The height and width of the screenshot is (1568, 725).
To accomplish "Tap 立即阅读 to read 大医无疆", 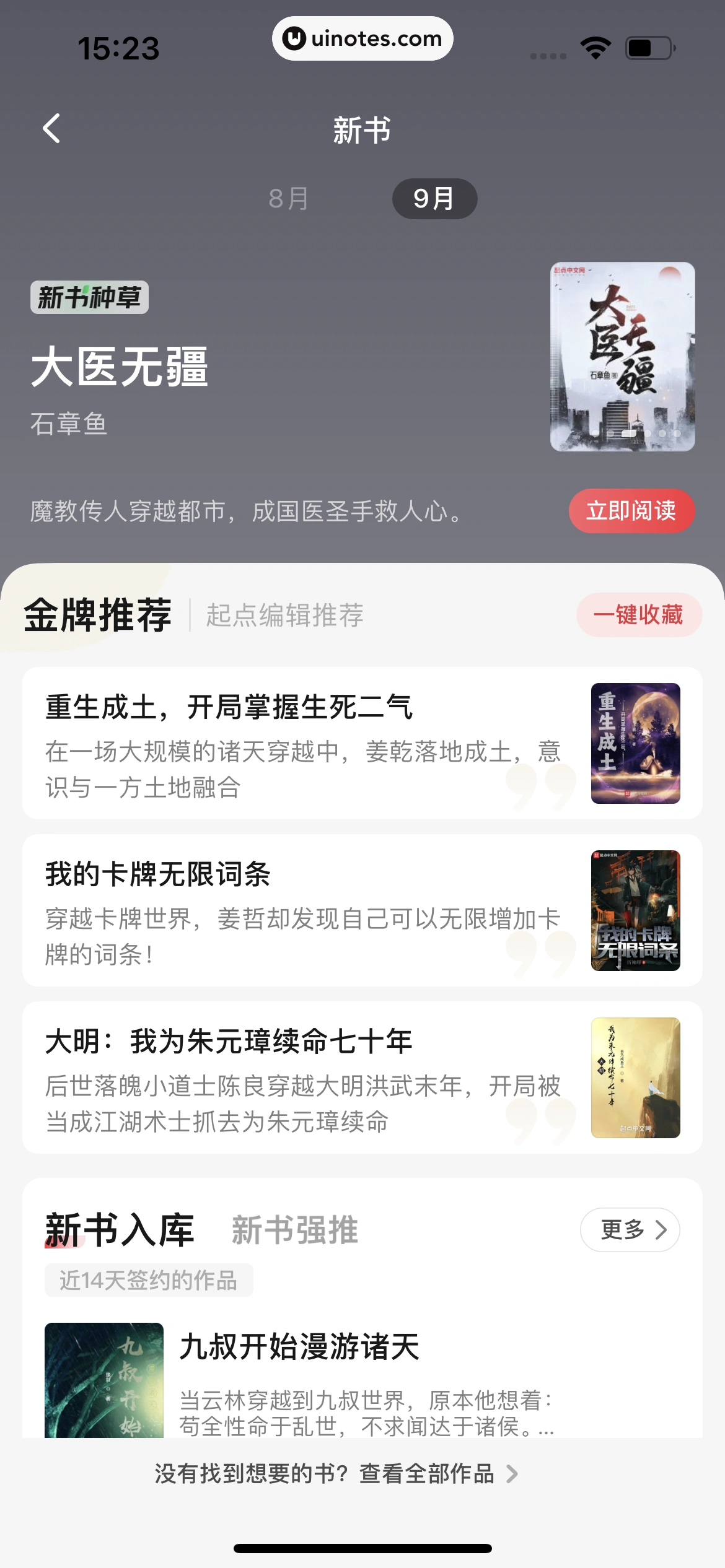I will coord(633,511).
